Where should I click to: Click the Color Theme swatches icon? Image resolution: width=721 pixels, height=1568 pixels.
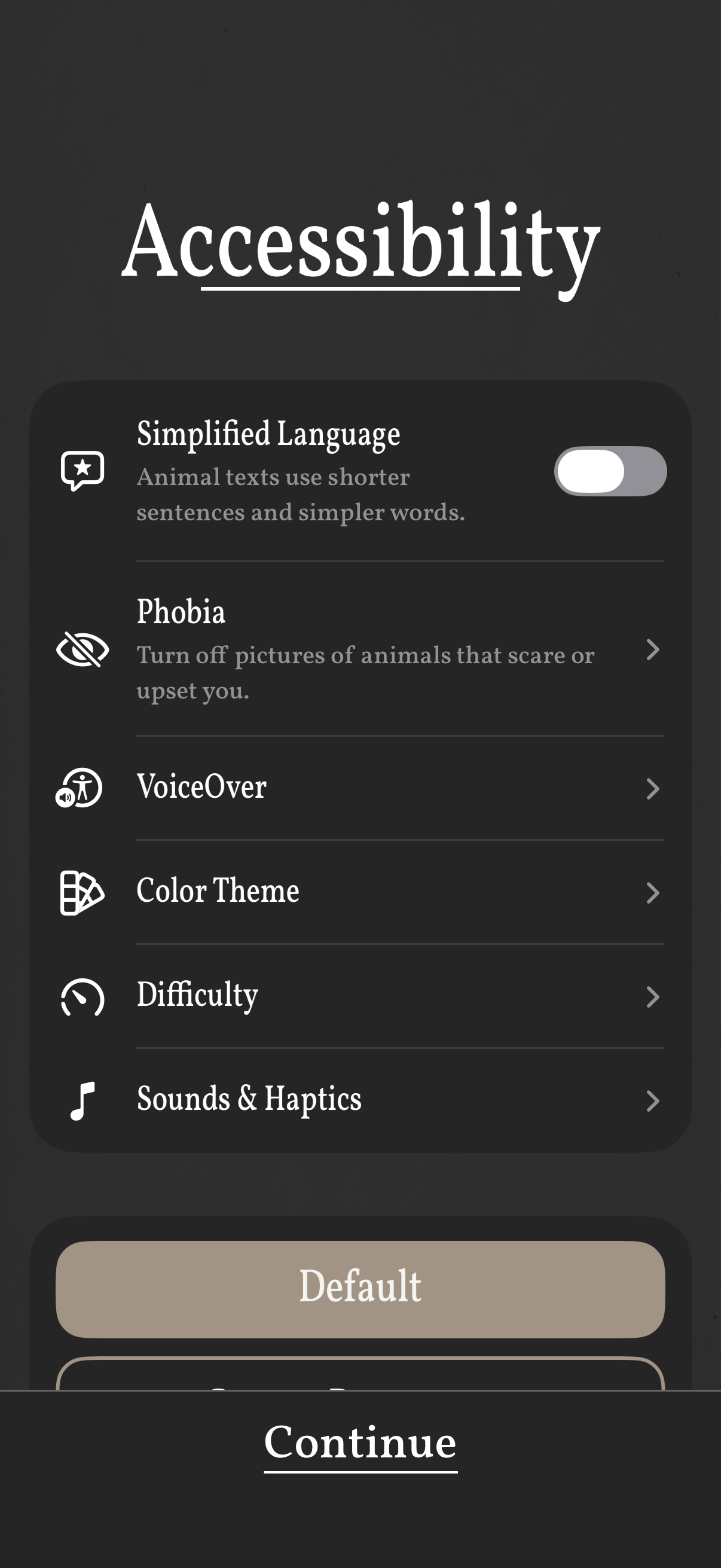(x=81, y=892)
